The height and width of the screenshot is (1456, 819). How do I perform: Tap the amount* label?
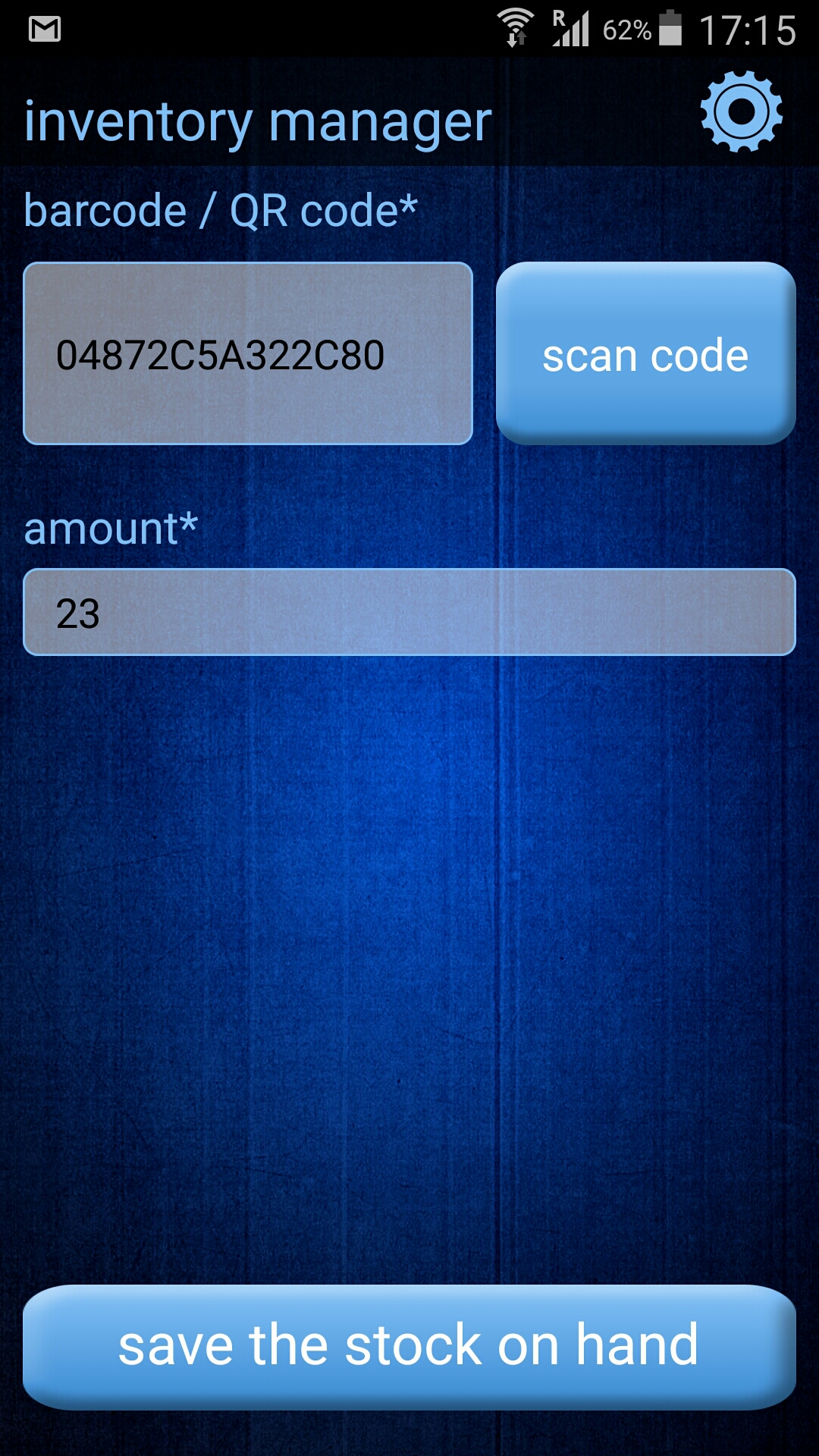pyautogui.click(x=110, y=529)
